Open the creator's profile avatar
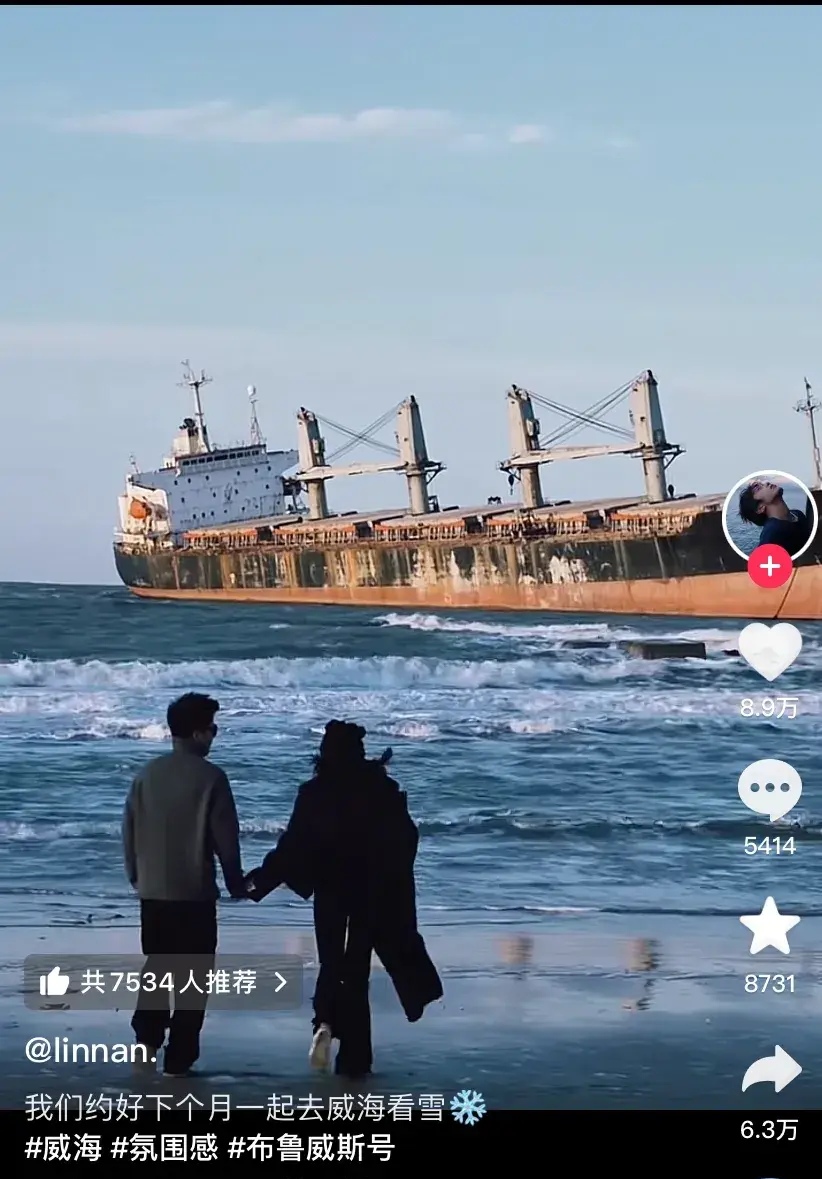Viewport: 822px width, 1179px height. tap(769, 514)
